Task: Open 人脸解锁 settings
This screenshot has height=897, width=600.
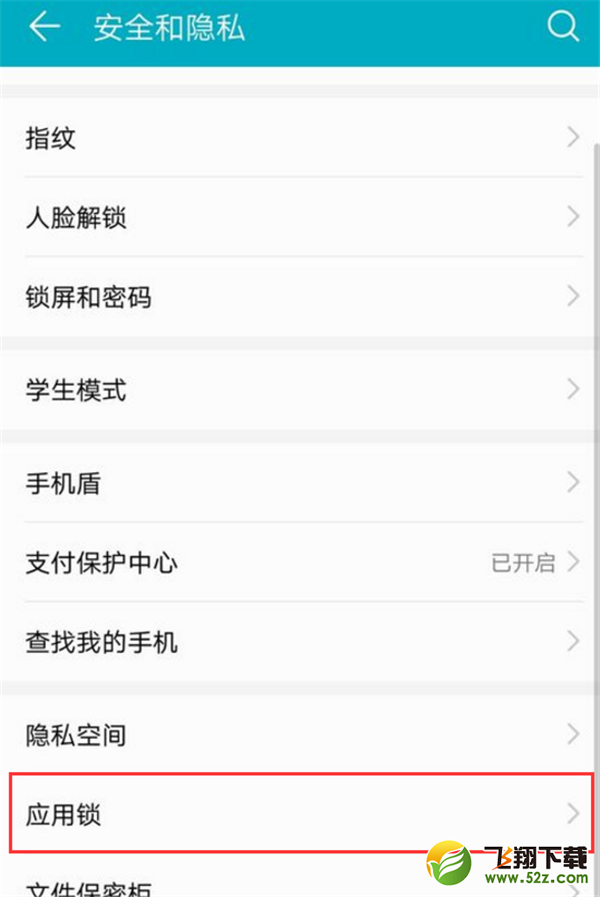Action: pyautogui.click(x=300, y=217)
